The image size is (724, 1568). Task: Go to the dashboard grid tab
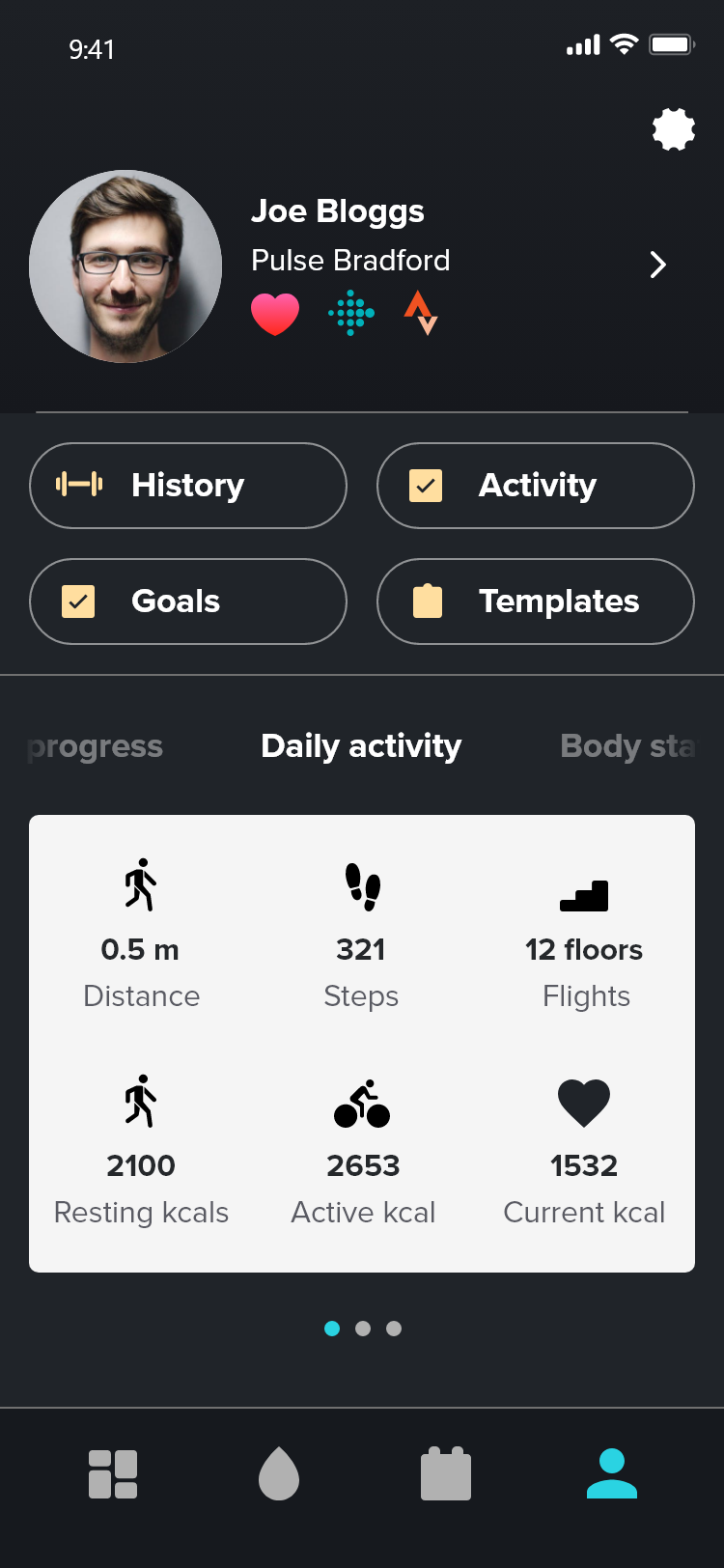113,1474
